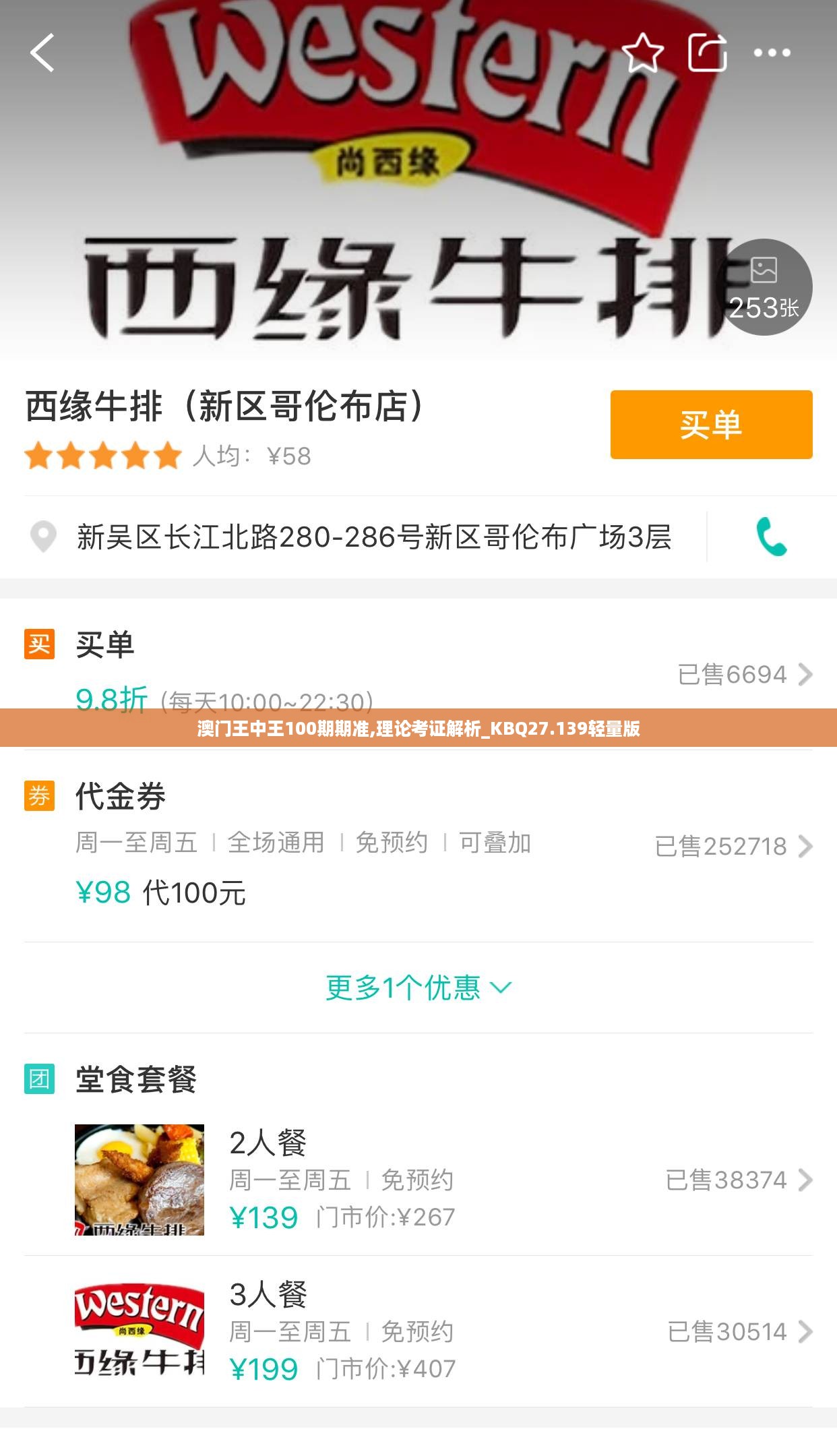837x1456 pixels.
Task: Expand 更多1个优惠
Action: [x=418, y=988]
